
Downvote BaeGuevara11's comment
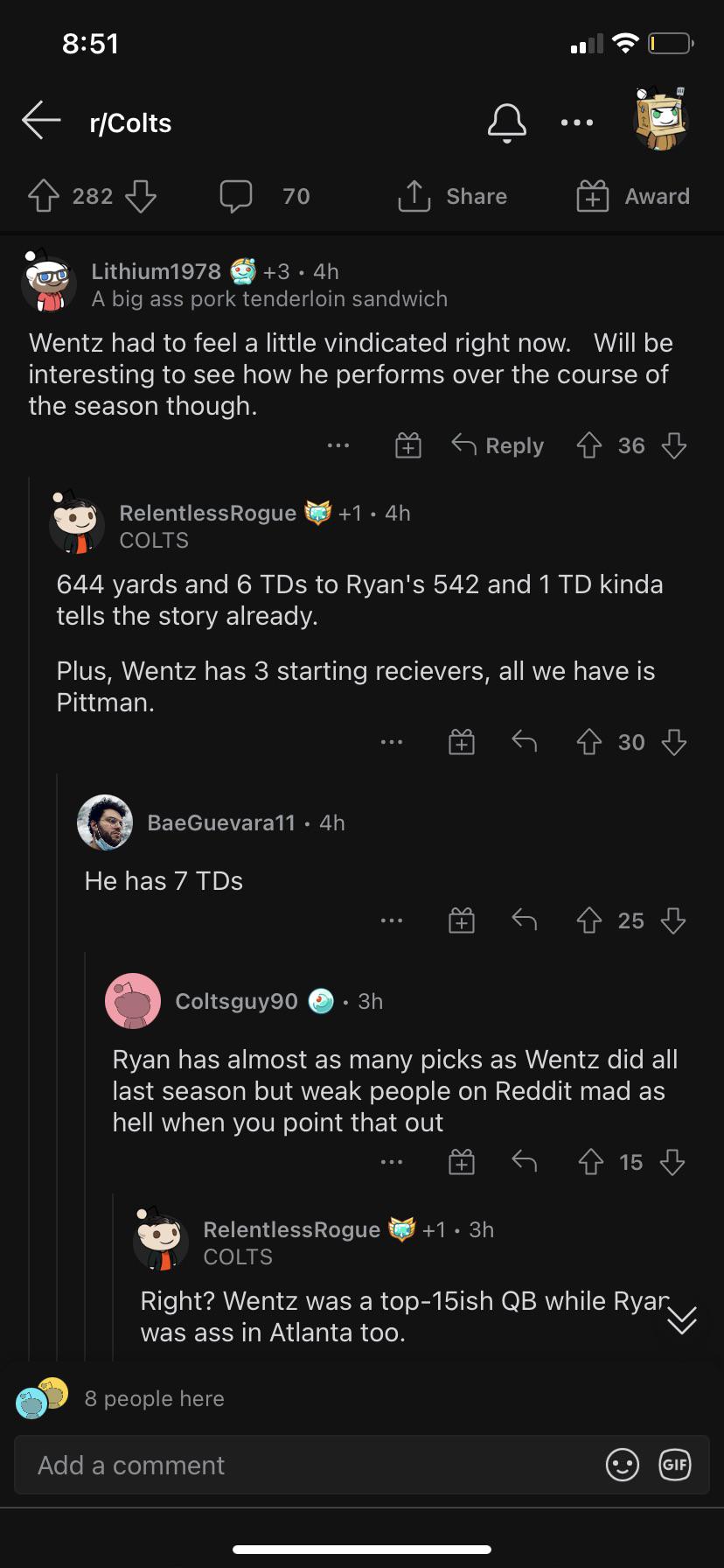[x=673, y=920]
